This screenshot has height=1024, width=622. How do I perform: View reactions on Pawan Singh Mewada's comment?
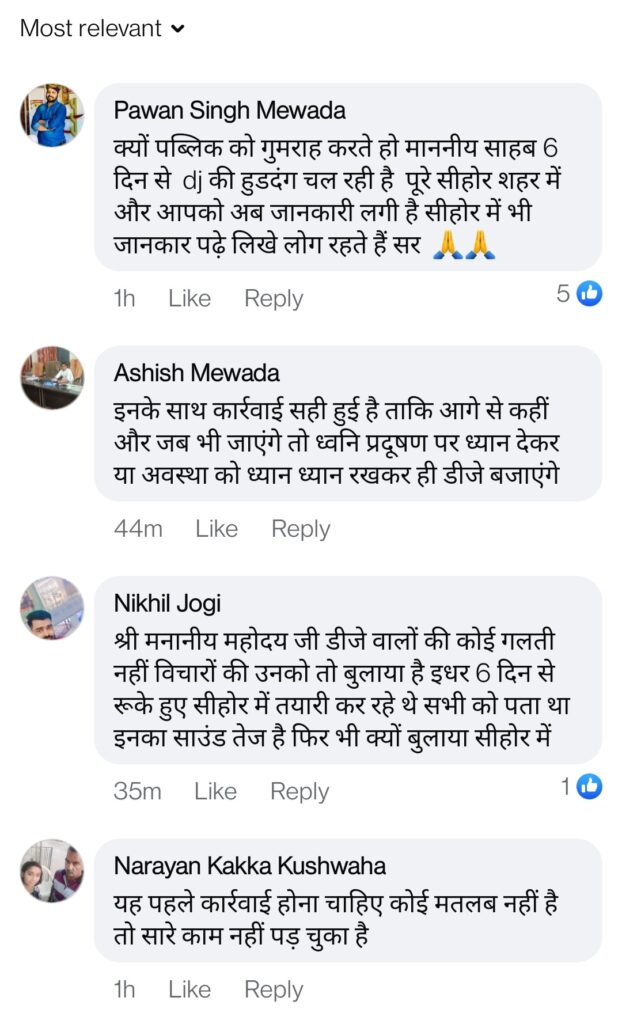(x=580, y=293)
